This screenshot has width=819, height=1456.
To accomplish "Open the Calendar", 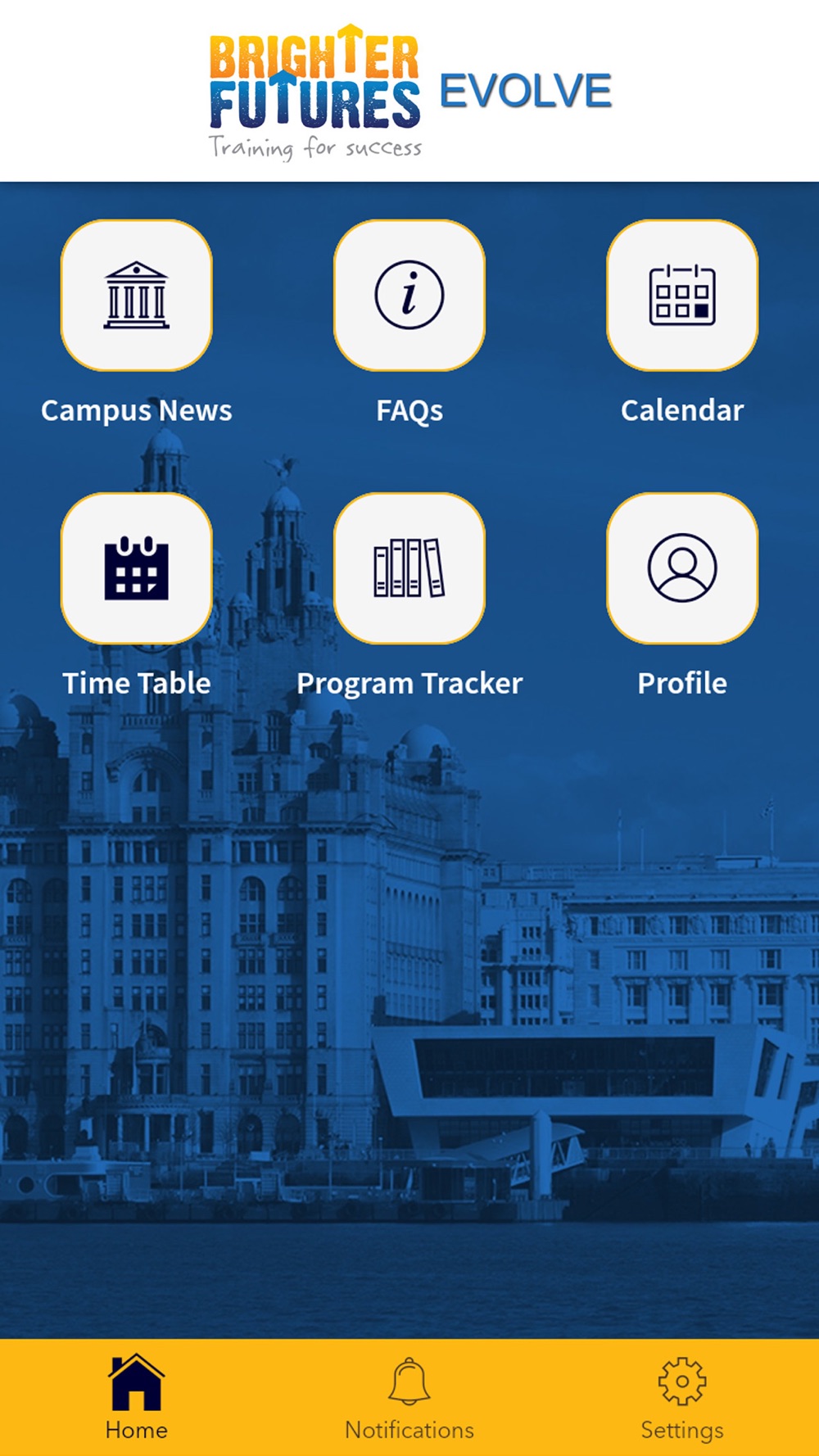I will click(681, 296).
